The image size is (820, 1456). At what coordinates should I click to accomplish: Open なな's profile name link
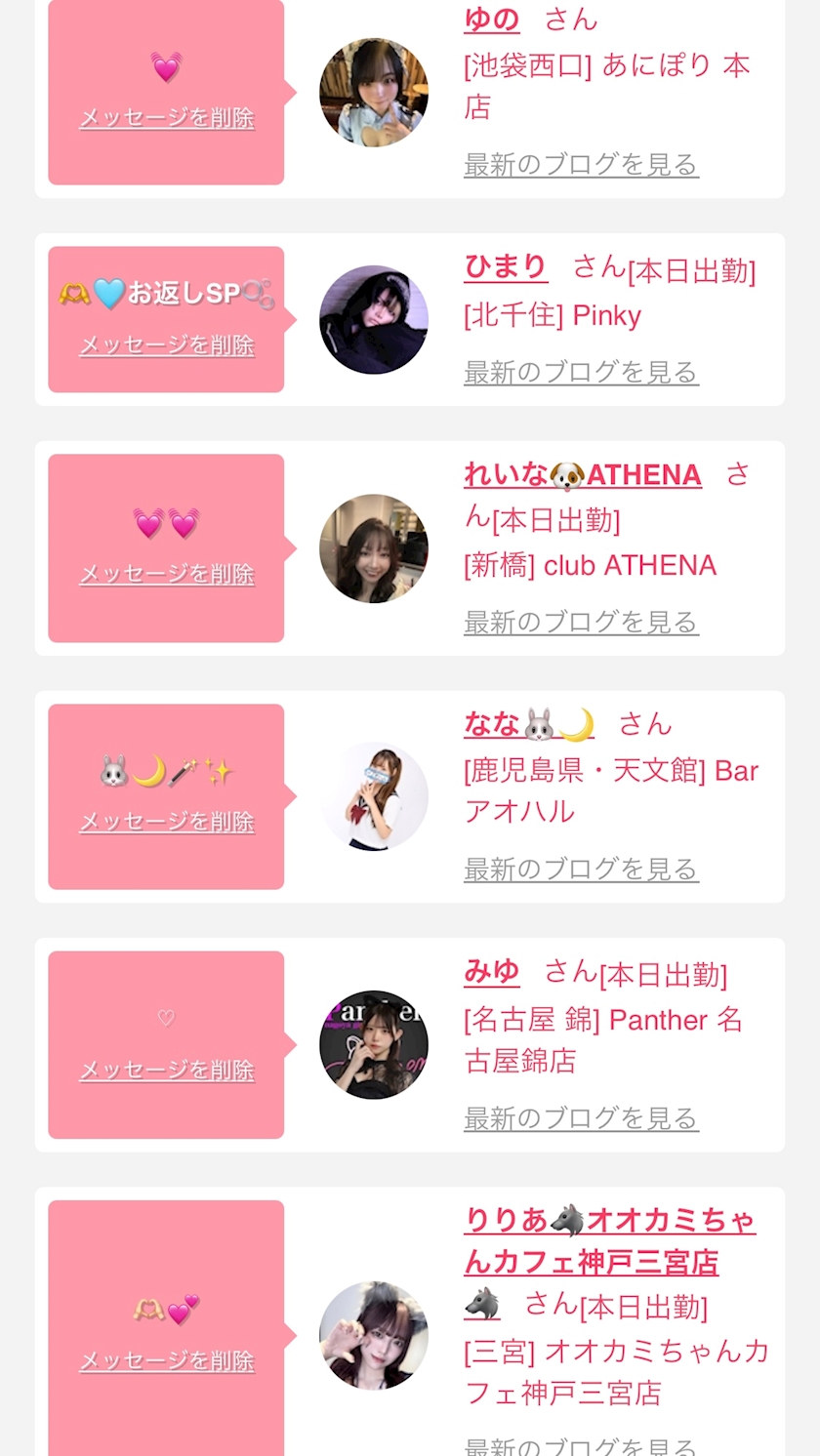click(x=528, y=724)
